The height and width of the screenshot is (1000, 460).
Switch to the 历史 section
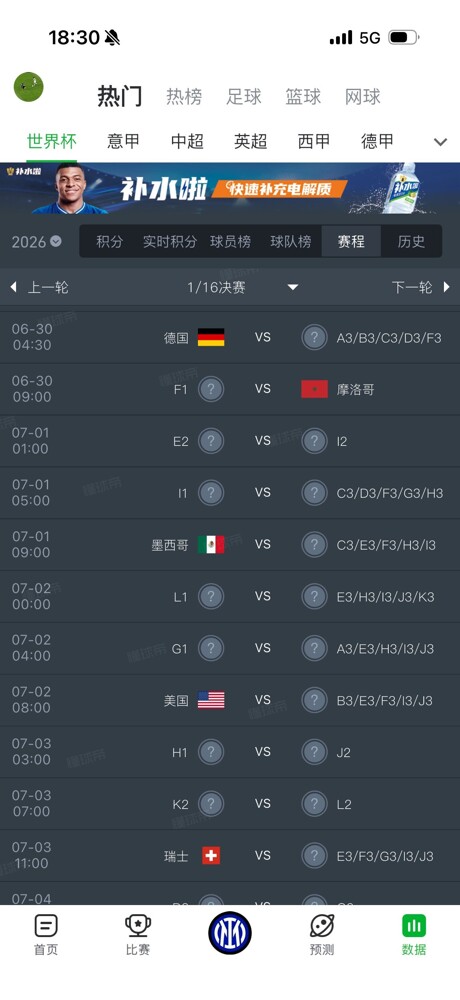click(x=411, y=241)
